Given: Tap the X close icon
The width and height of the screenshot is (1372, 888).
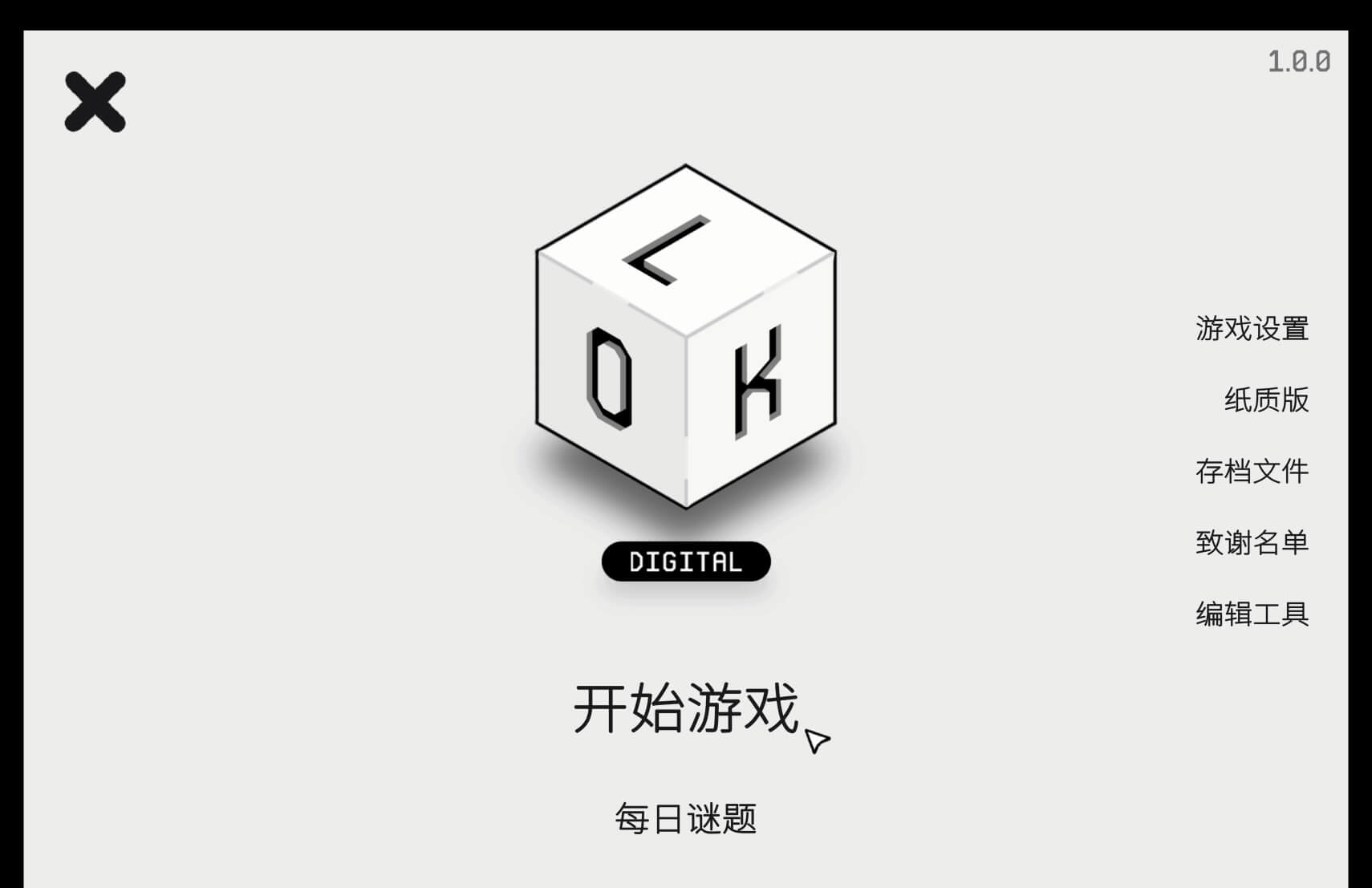Looking at the screenshot, I should (x=95, y=102).
